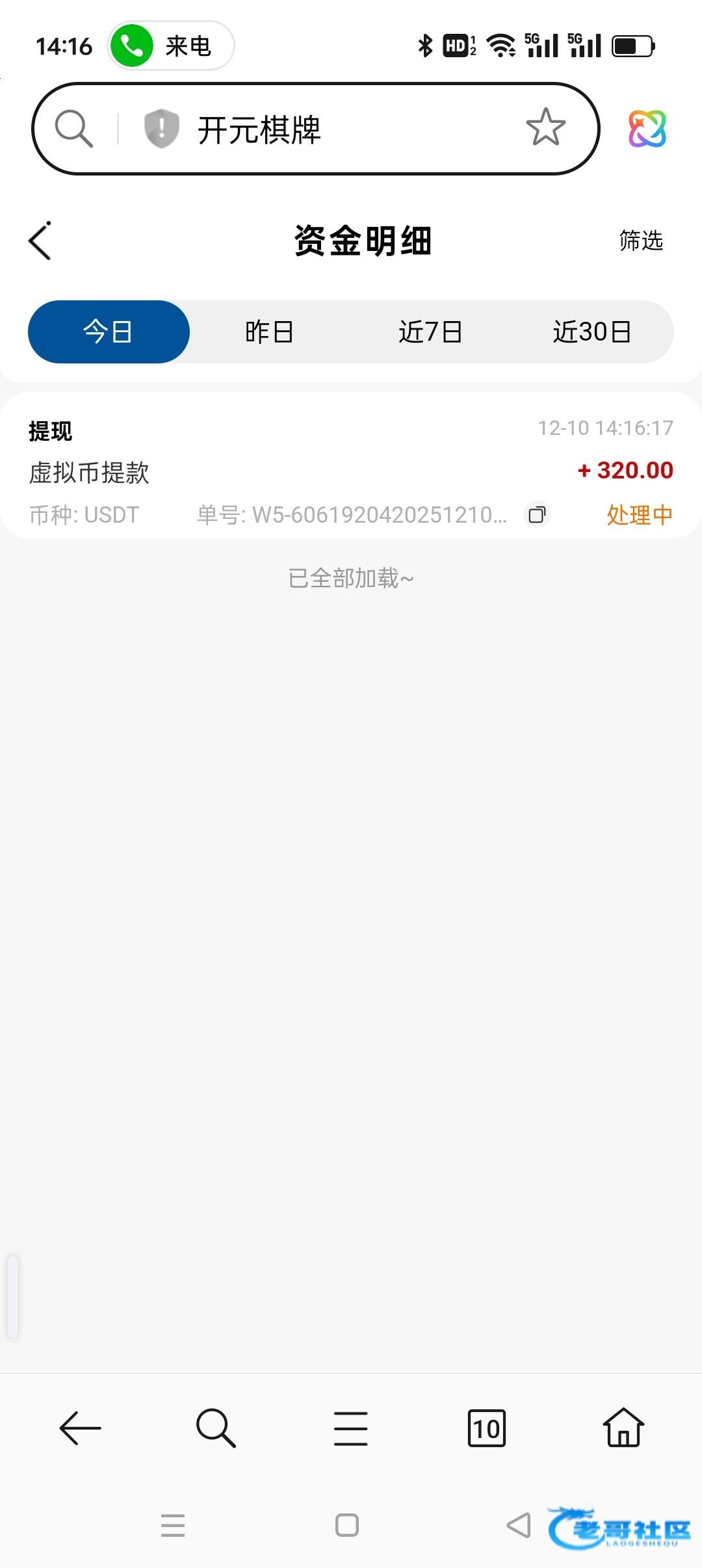Open the browser menu in the toolbar
This screenshot has height=1568, width=702.
pyautogui.click(x=351, y=1428)
